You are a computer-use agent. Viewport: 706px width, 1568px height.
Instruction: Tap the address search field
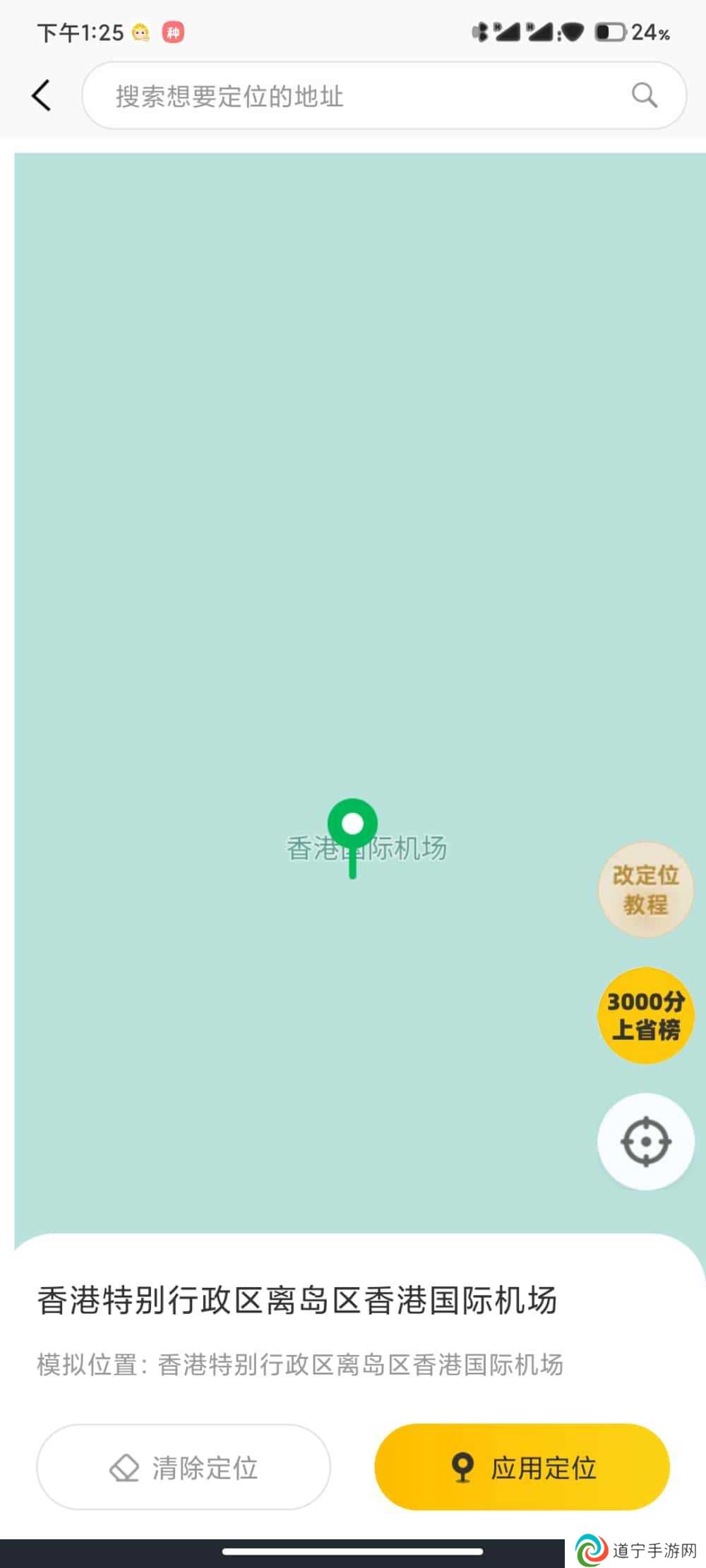coord(353,96)
